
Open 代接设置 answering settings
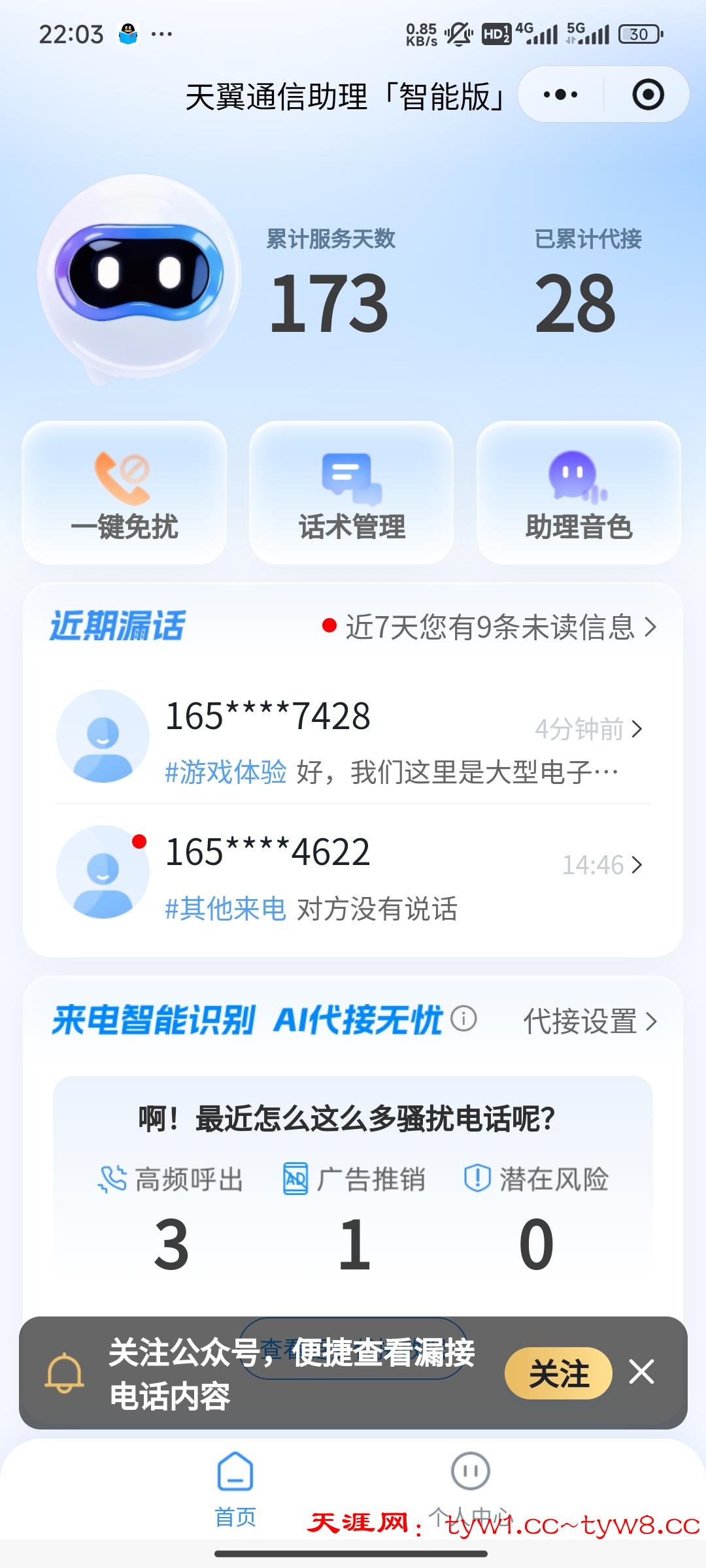click(589, 1021)
